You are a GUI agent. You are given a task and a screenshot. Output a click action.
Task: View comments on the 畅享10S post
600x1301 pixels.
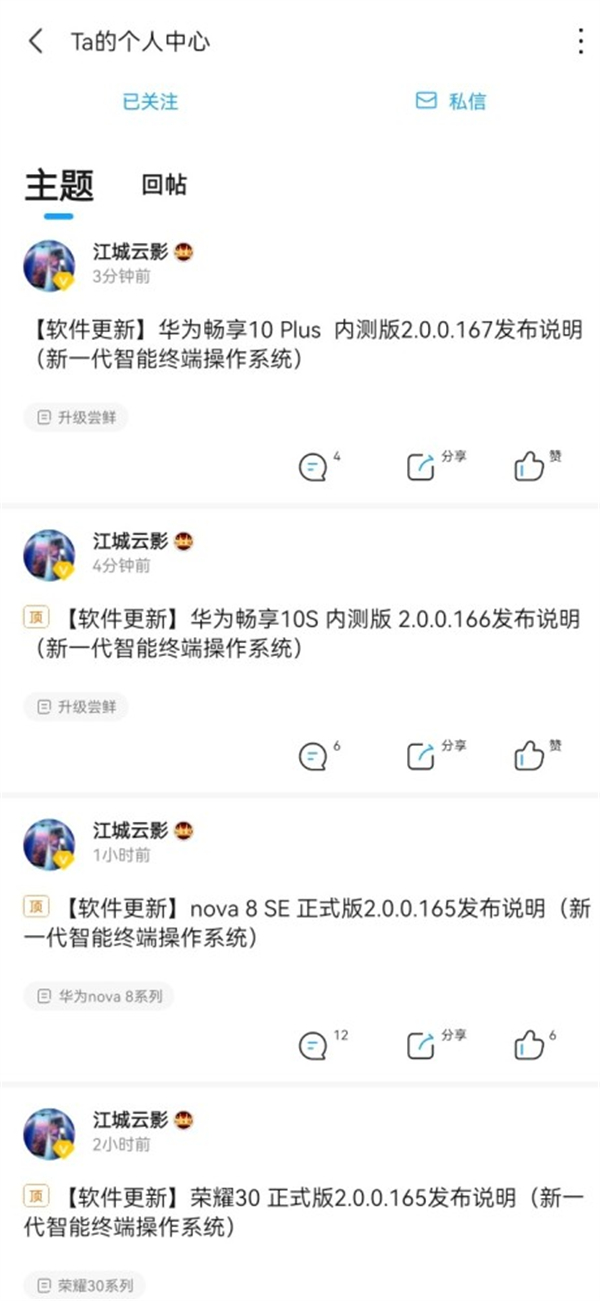coord(314,756)
